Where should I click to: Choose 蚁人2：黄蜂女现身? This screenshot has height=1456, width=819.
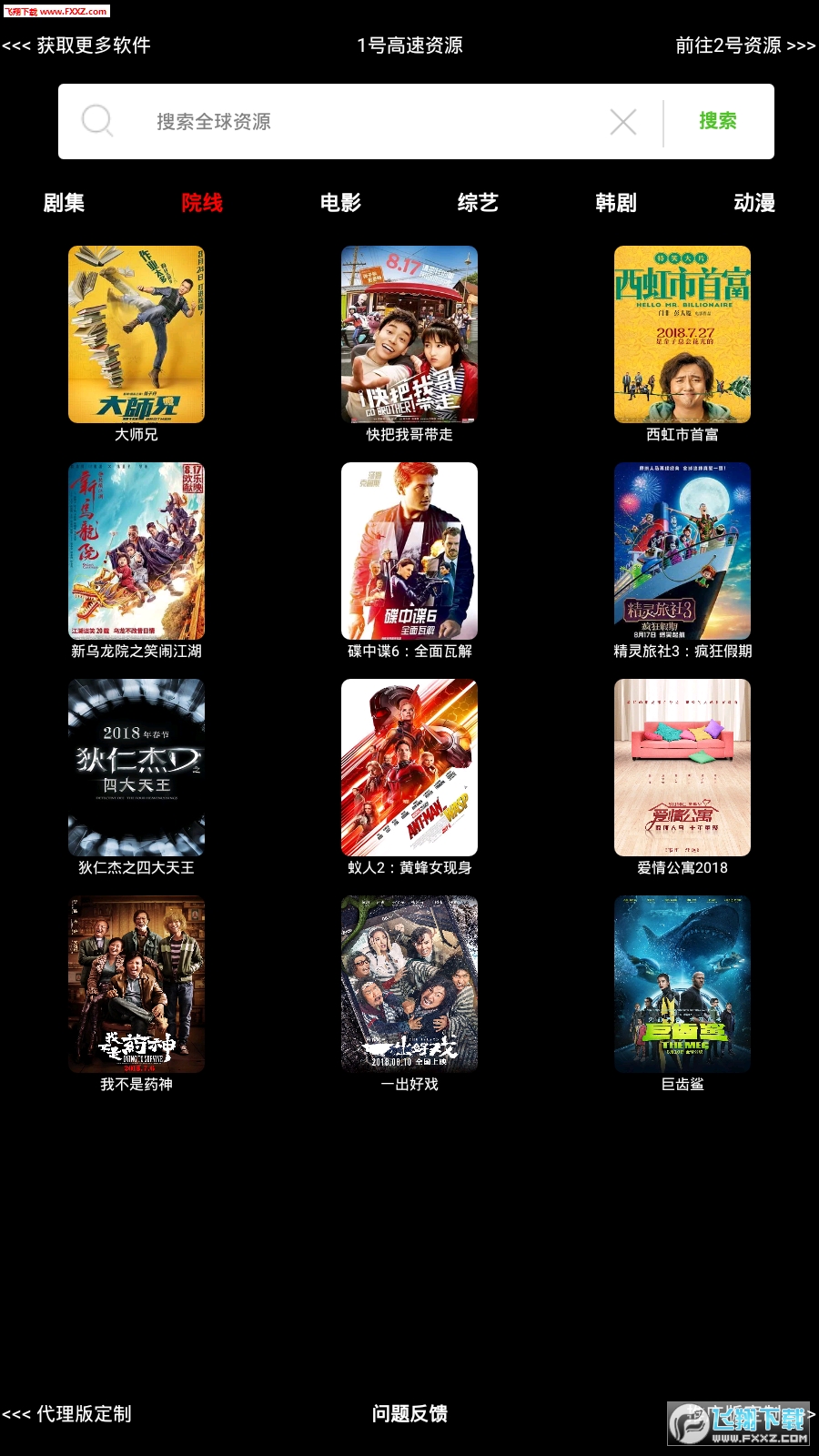(409, 768)
